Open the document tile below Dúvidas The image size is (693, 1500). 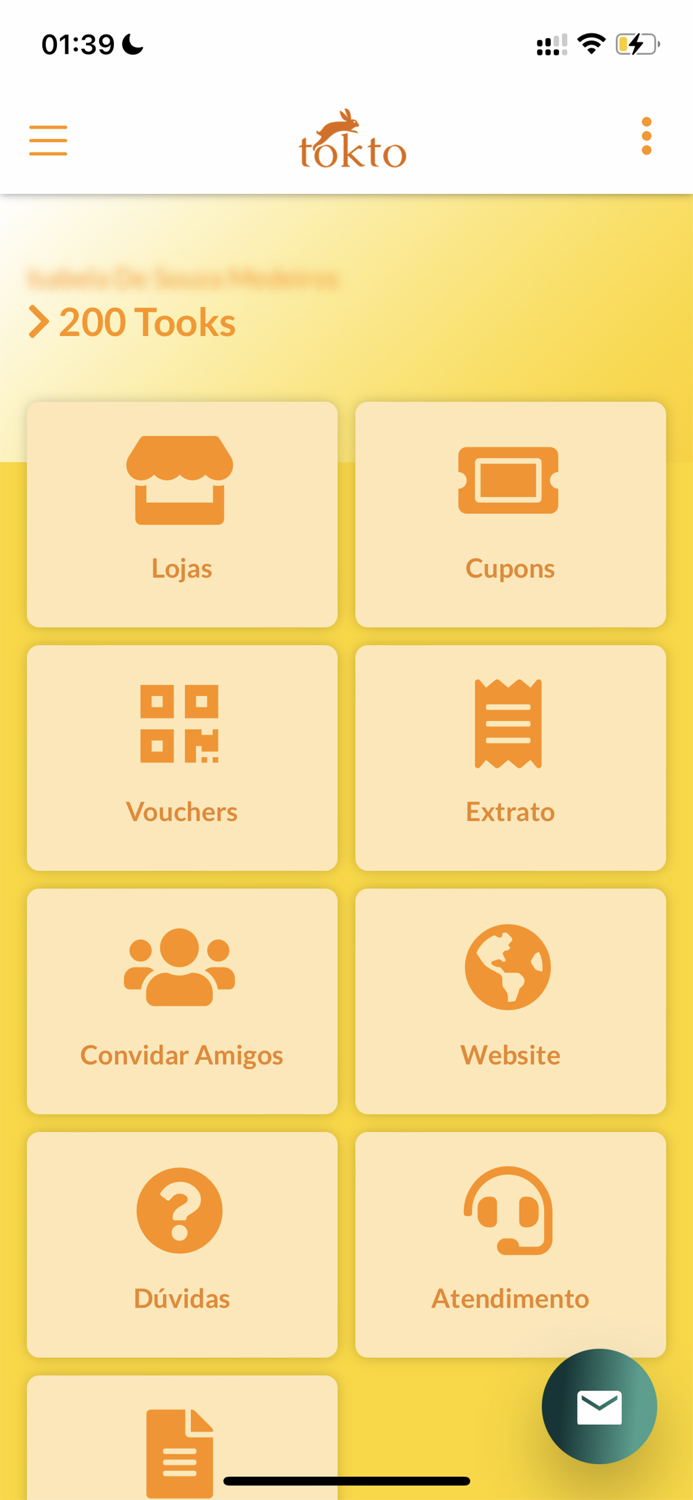182,1445
